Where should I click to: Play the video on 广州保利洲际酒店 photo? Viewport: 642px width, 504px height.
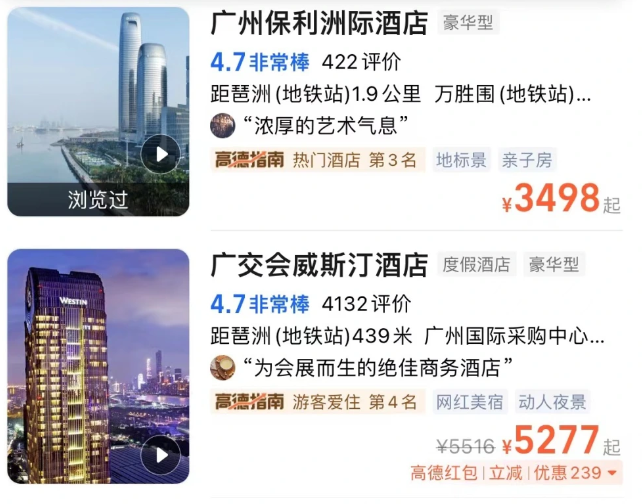point(160,154)
